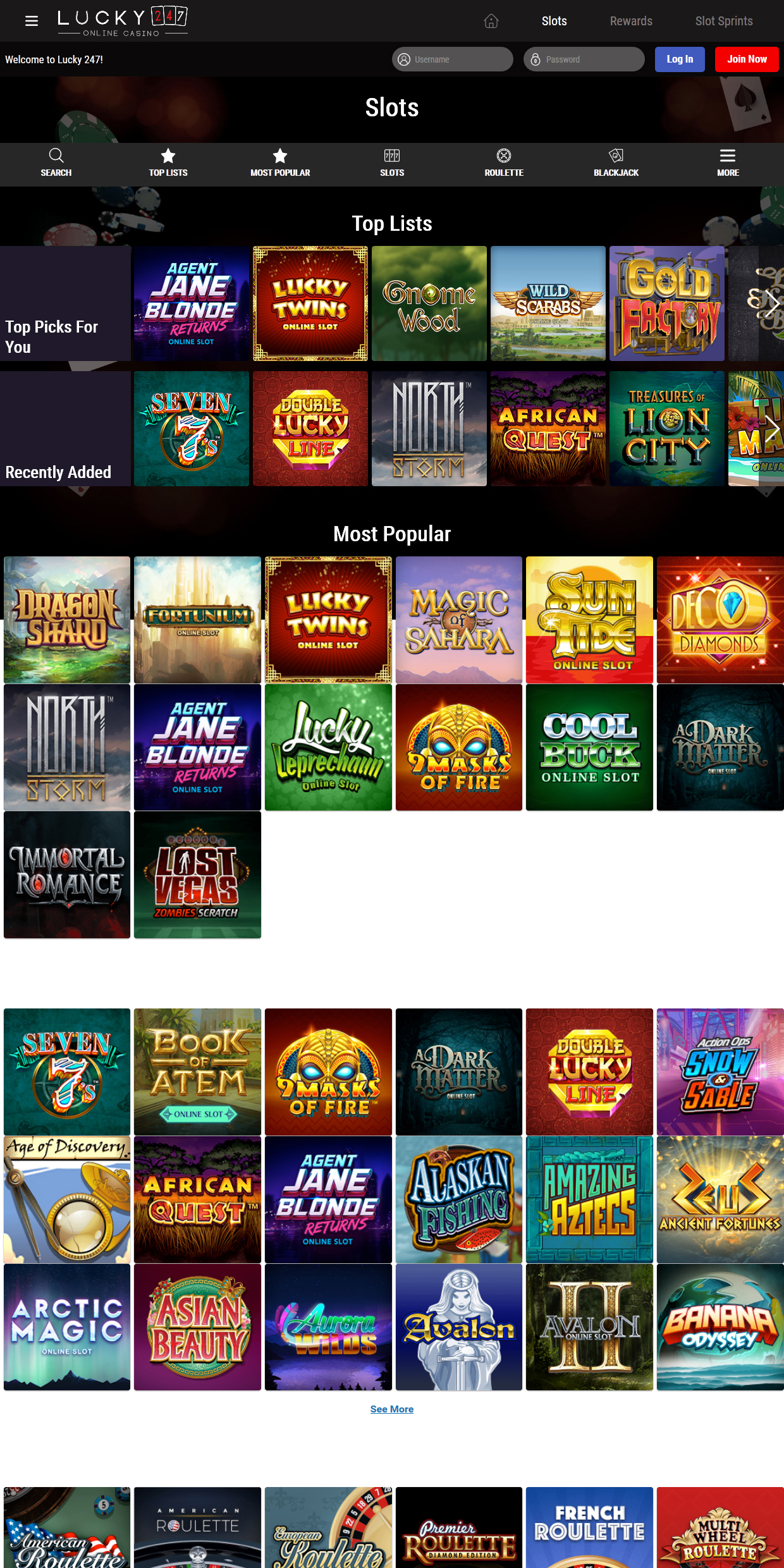Follow the See More link

click(x=392, y=1409)
